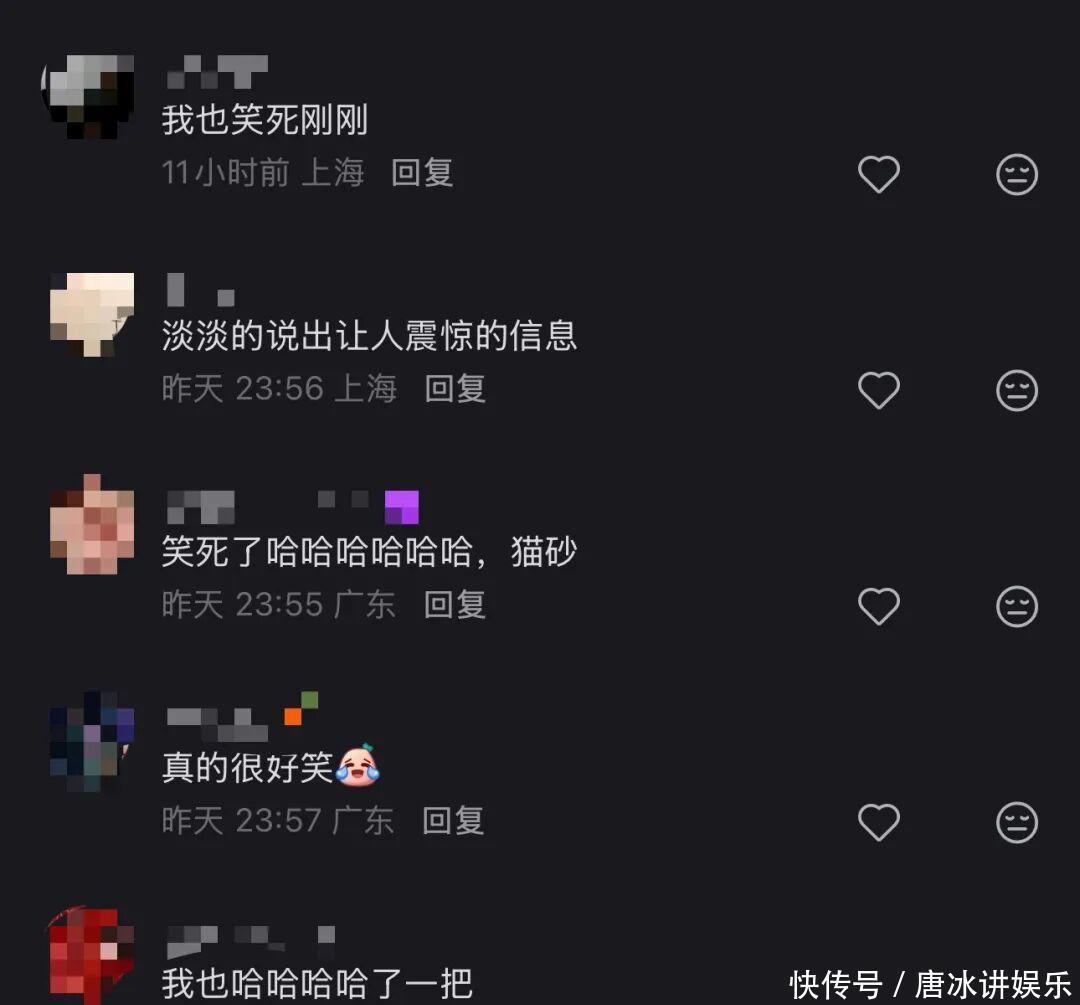Dislike the comment "淡淡的说出让人震惊的信息"
The height and width of the screenshot is (1005, 1080).
pos(1017,390)
